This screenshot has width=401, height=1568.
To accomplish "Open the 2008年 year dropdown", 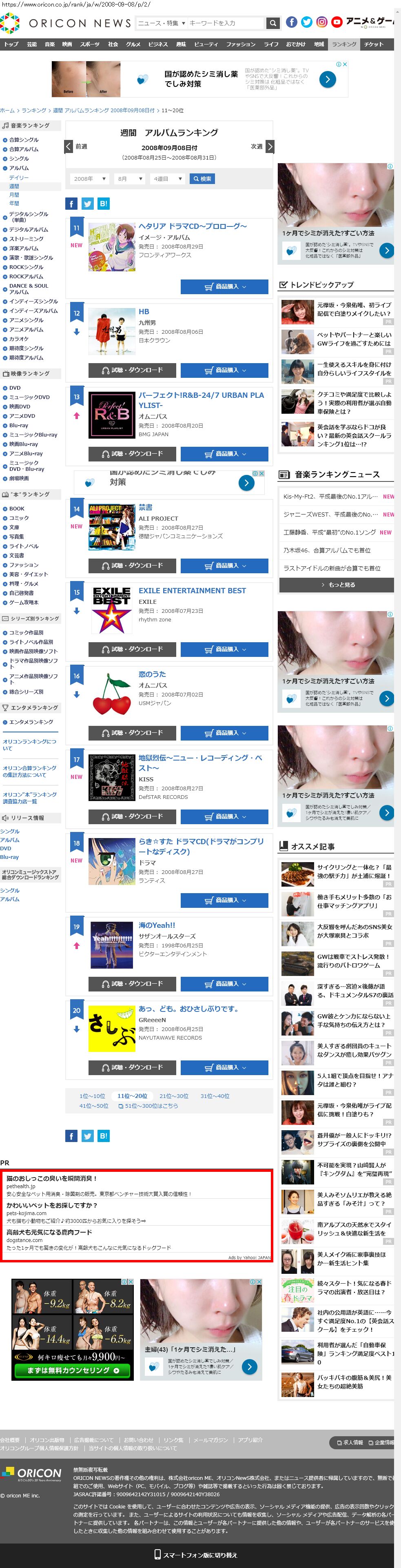I will pos(89,179).
